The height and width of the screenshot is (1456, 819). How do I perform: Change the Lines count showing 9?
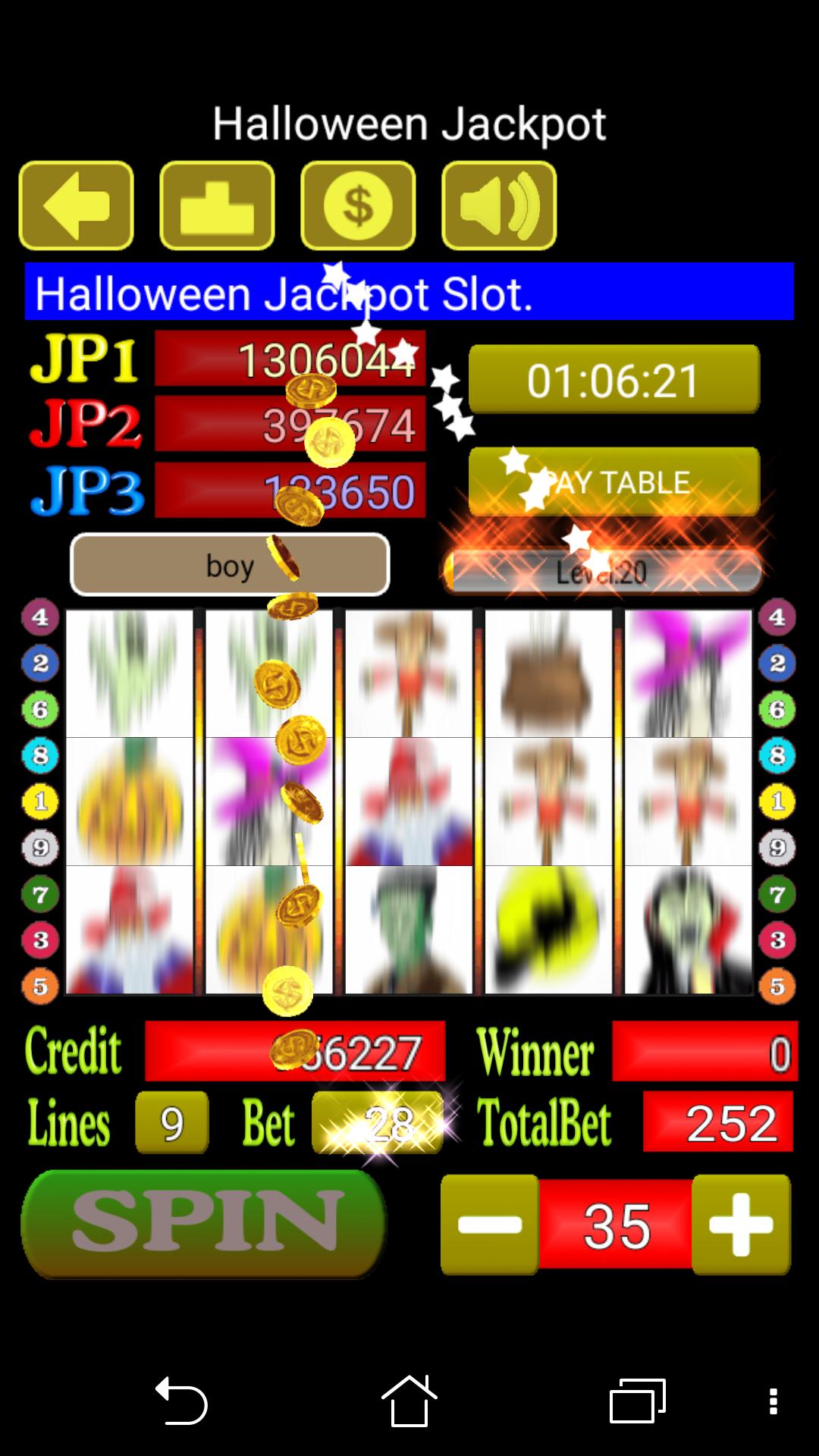(x=171, y=1123)
